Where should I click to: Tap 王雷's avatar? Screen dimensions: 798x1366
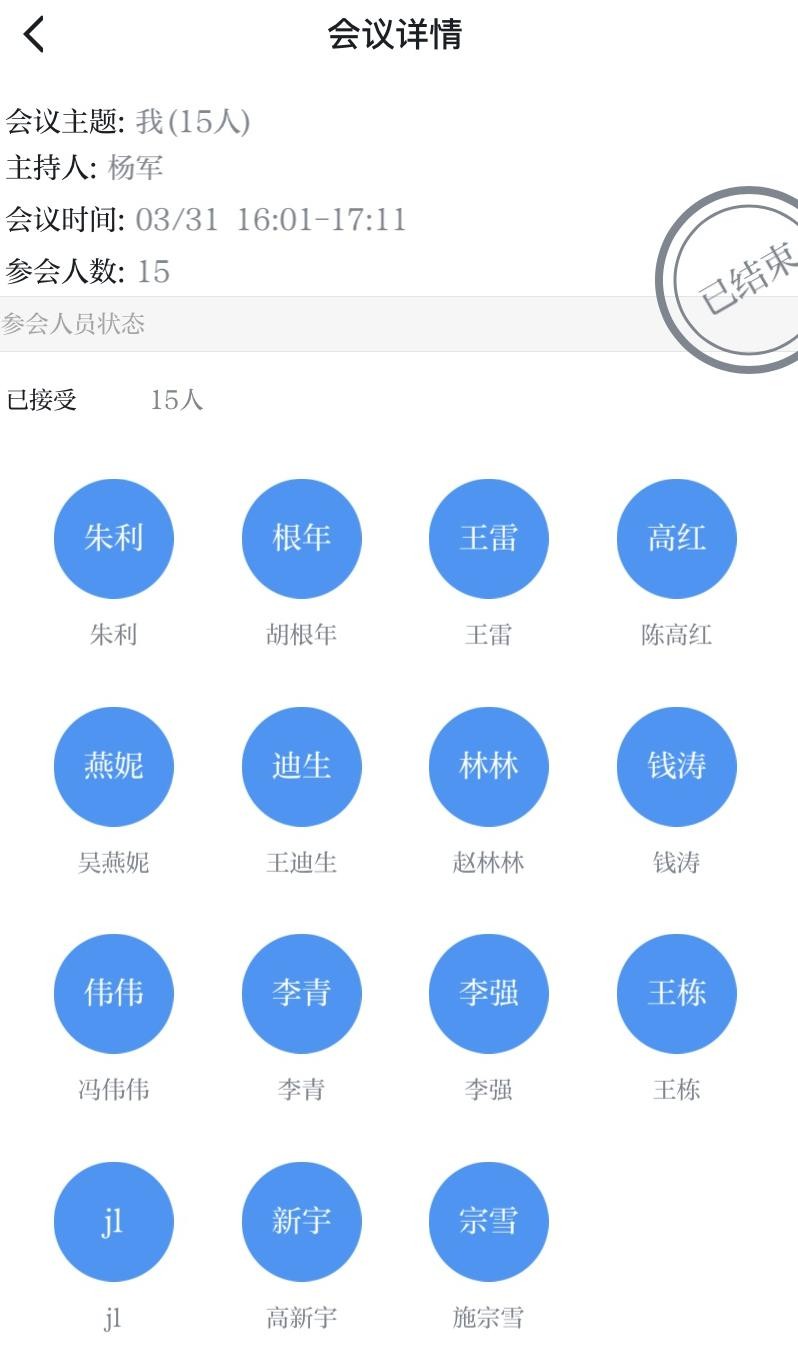pyautogui.click(x=489, y=539)
